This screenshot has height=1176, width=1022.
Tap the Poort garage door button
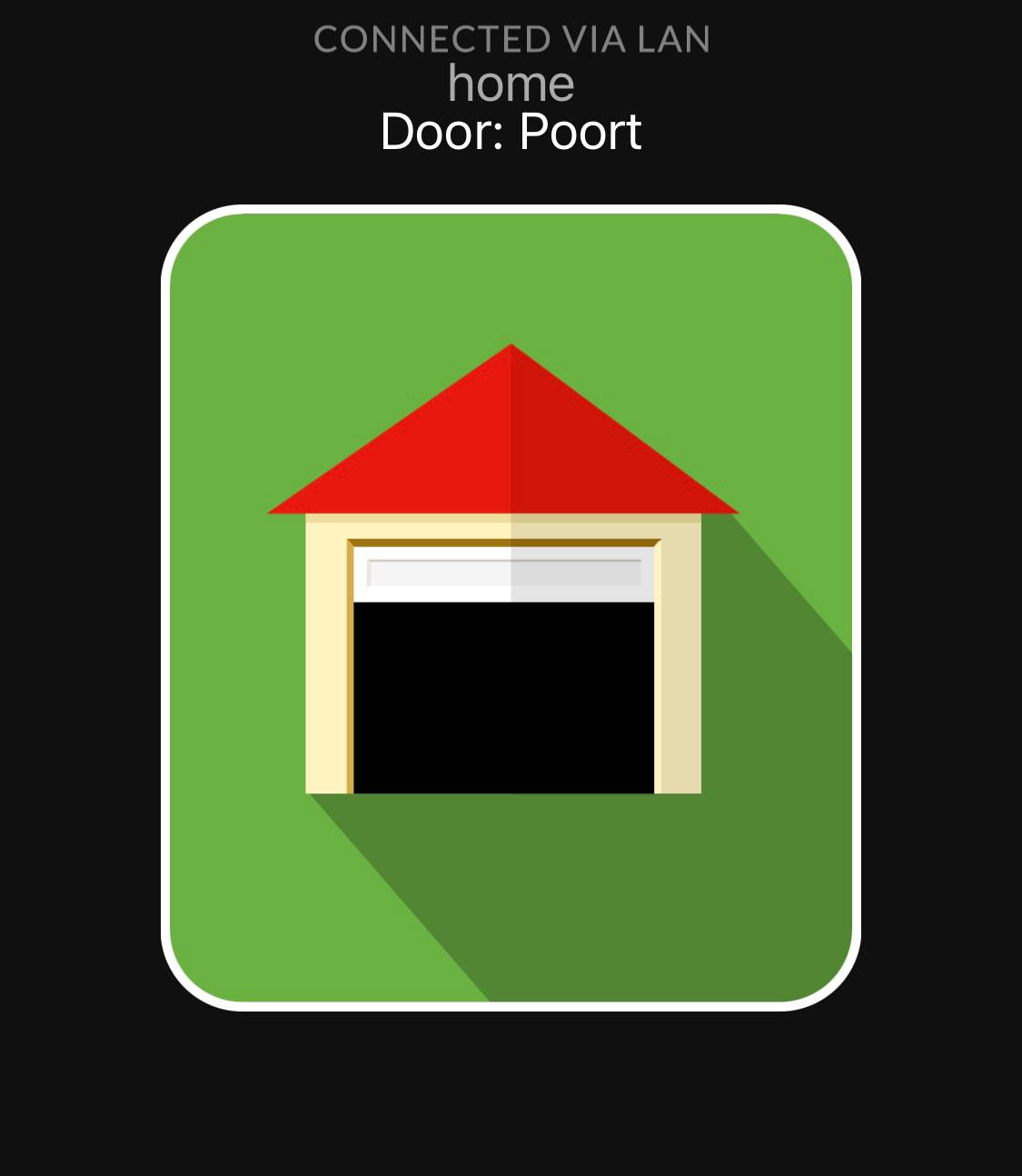click(511, 607)
